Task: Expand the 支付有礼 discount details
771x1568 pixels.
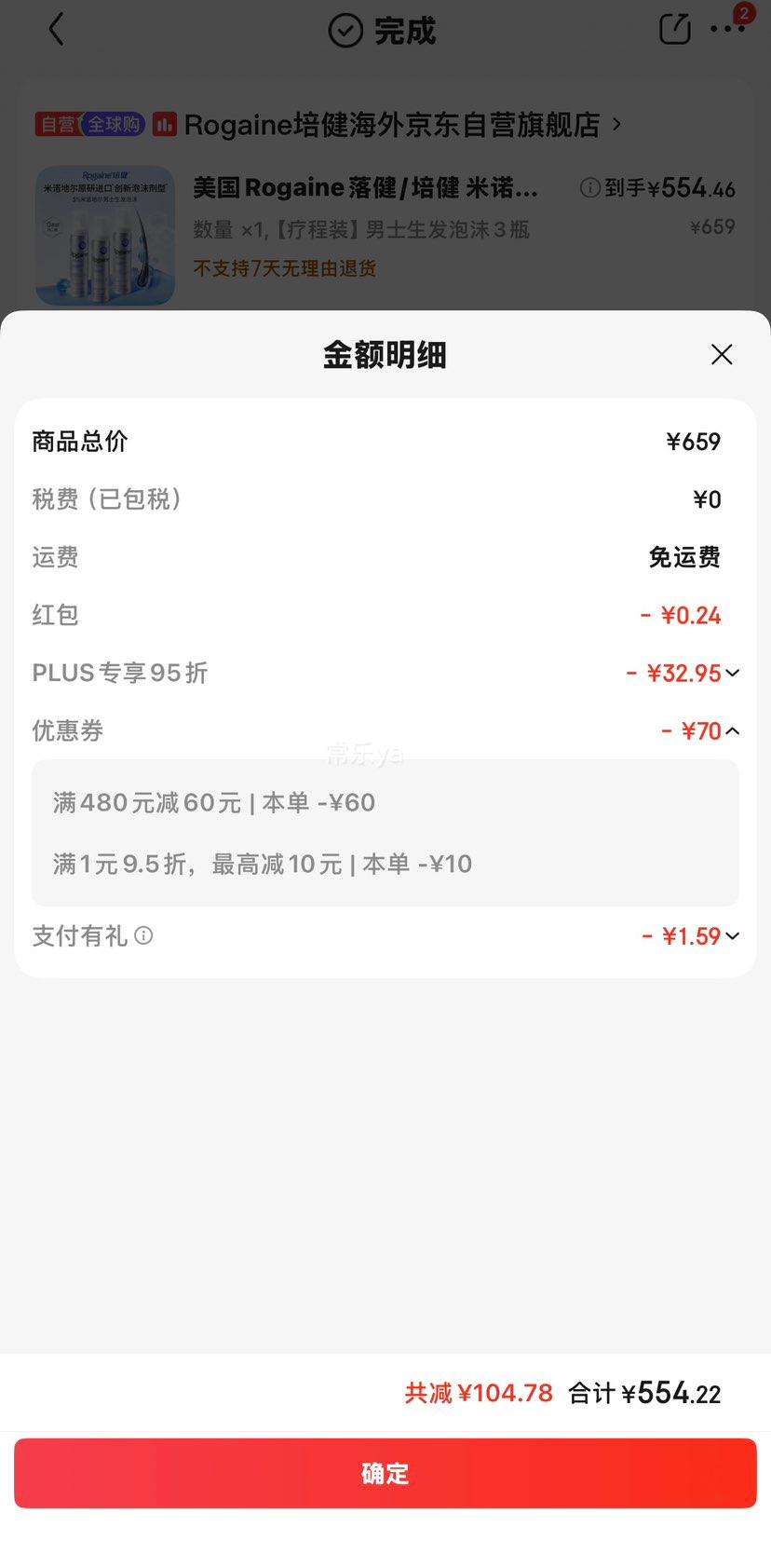Action: click(734, 935)
